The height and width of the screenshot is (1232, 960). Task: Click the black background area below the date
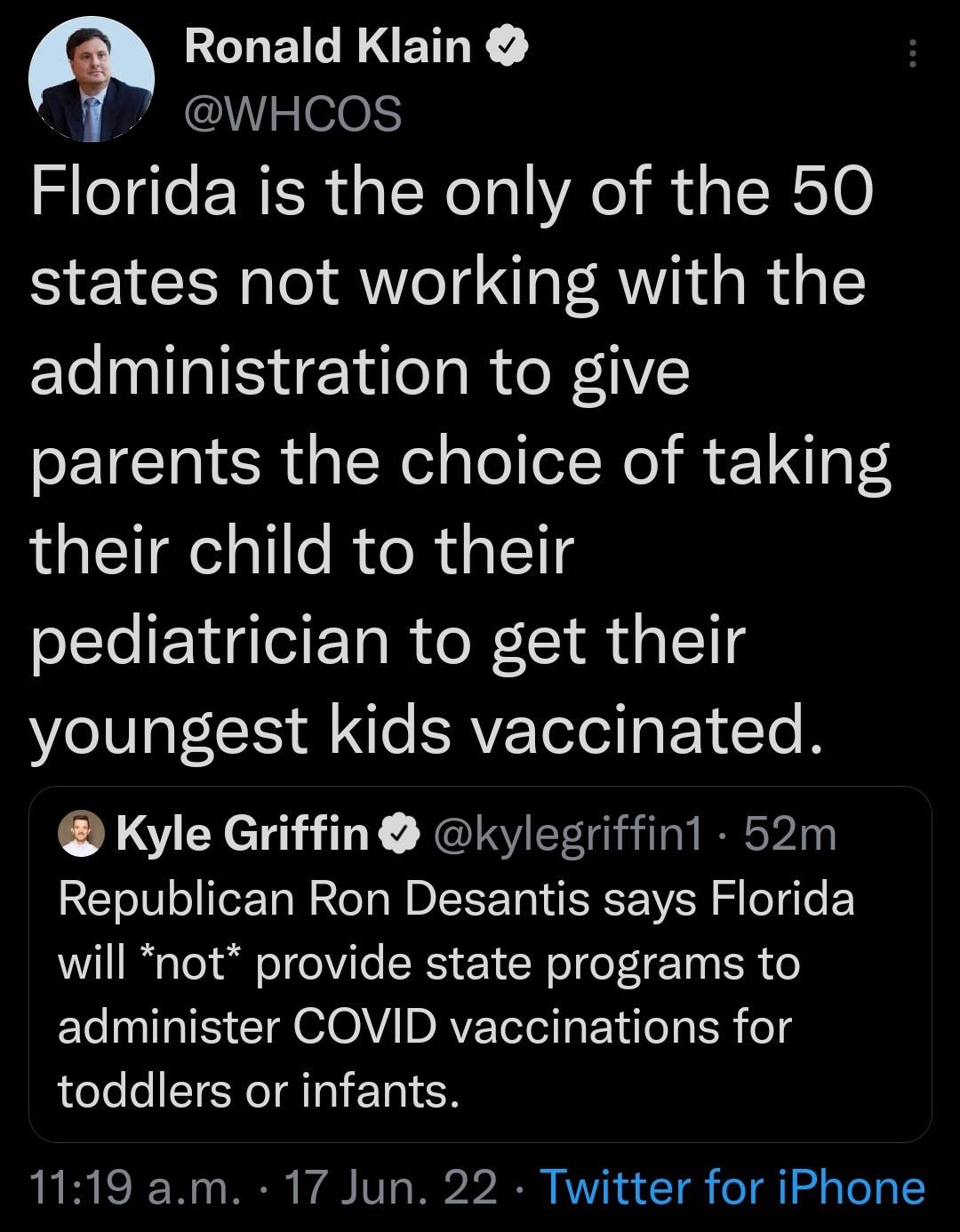click(x=480, y=1222)
